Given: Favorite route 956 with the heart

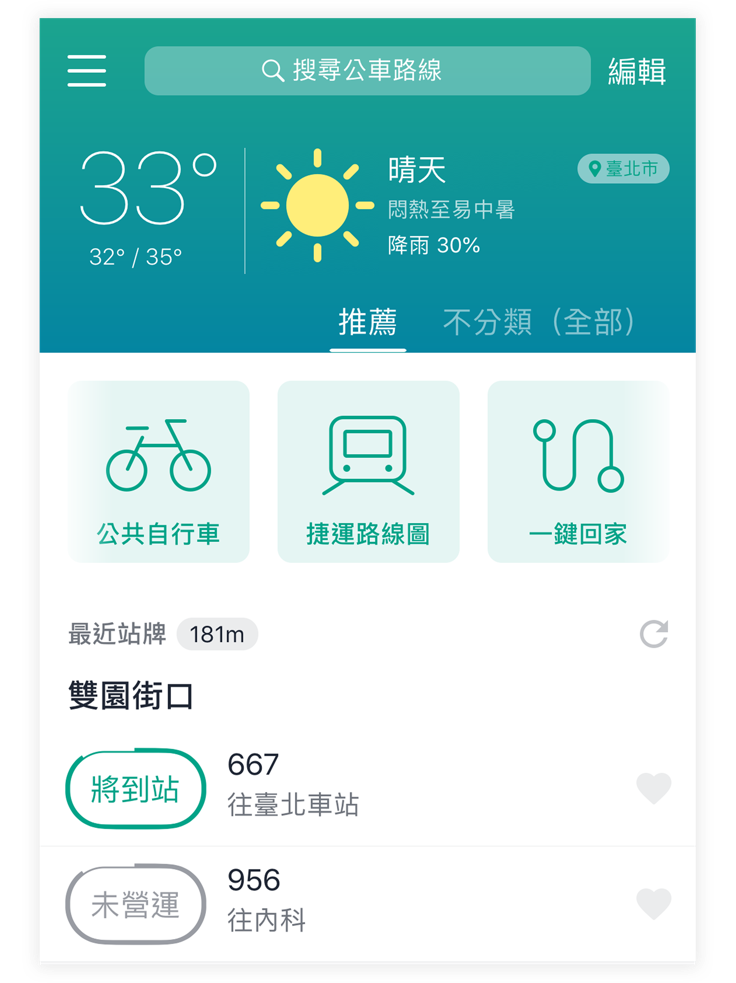Looking at the screenshot, I should pos(654,904).
